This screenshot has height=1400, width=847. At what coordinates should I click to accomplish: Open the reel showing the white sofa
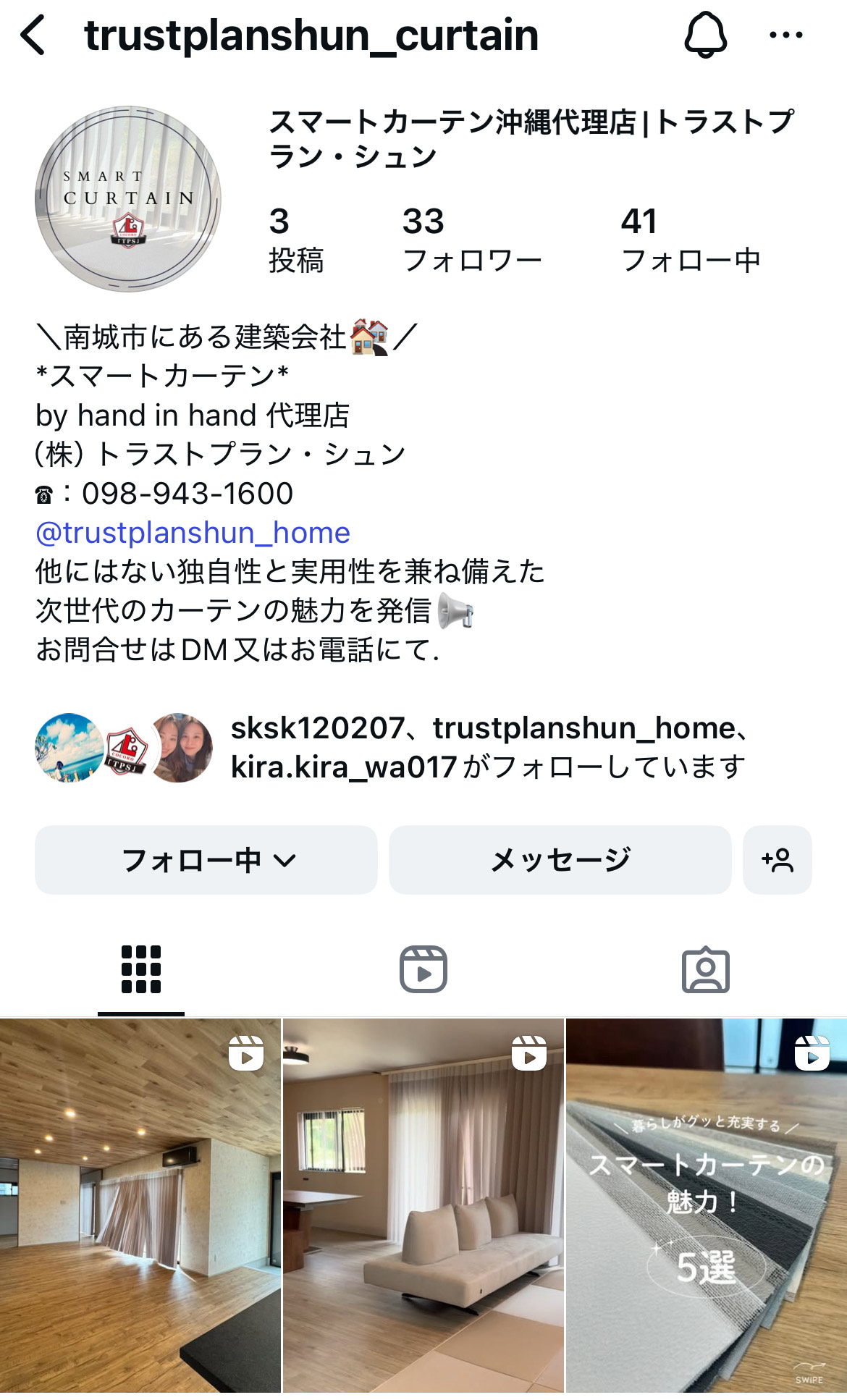click(423, 1205)
